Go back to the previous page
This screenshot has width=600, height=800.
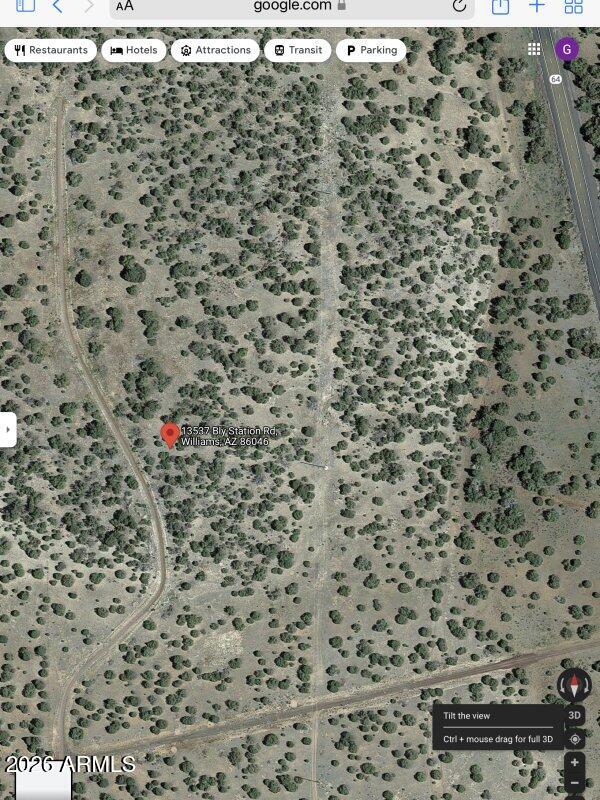coord(57,6)
